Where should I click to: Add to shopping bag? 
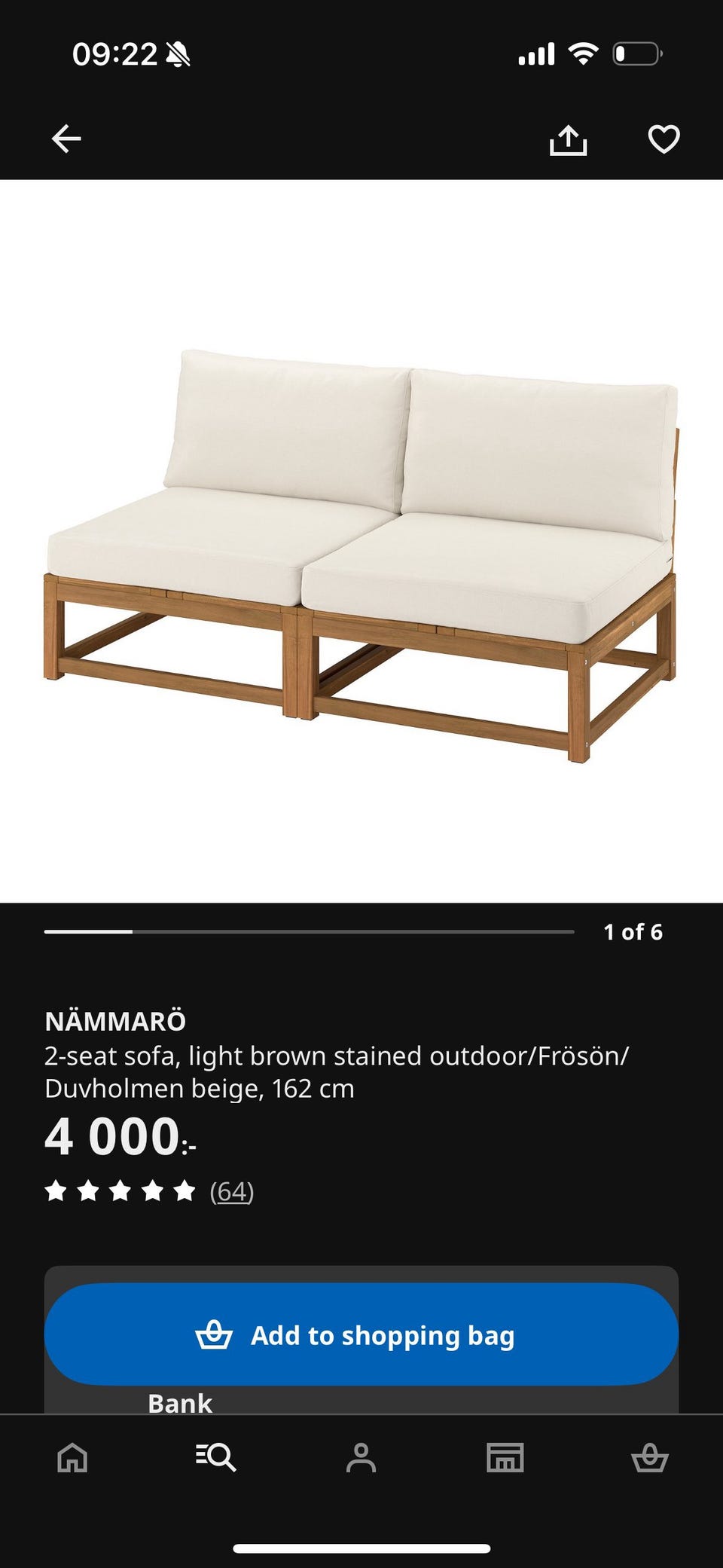361,1334
